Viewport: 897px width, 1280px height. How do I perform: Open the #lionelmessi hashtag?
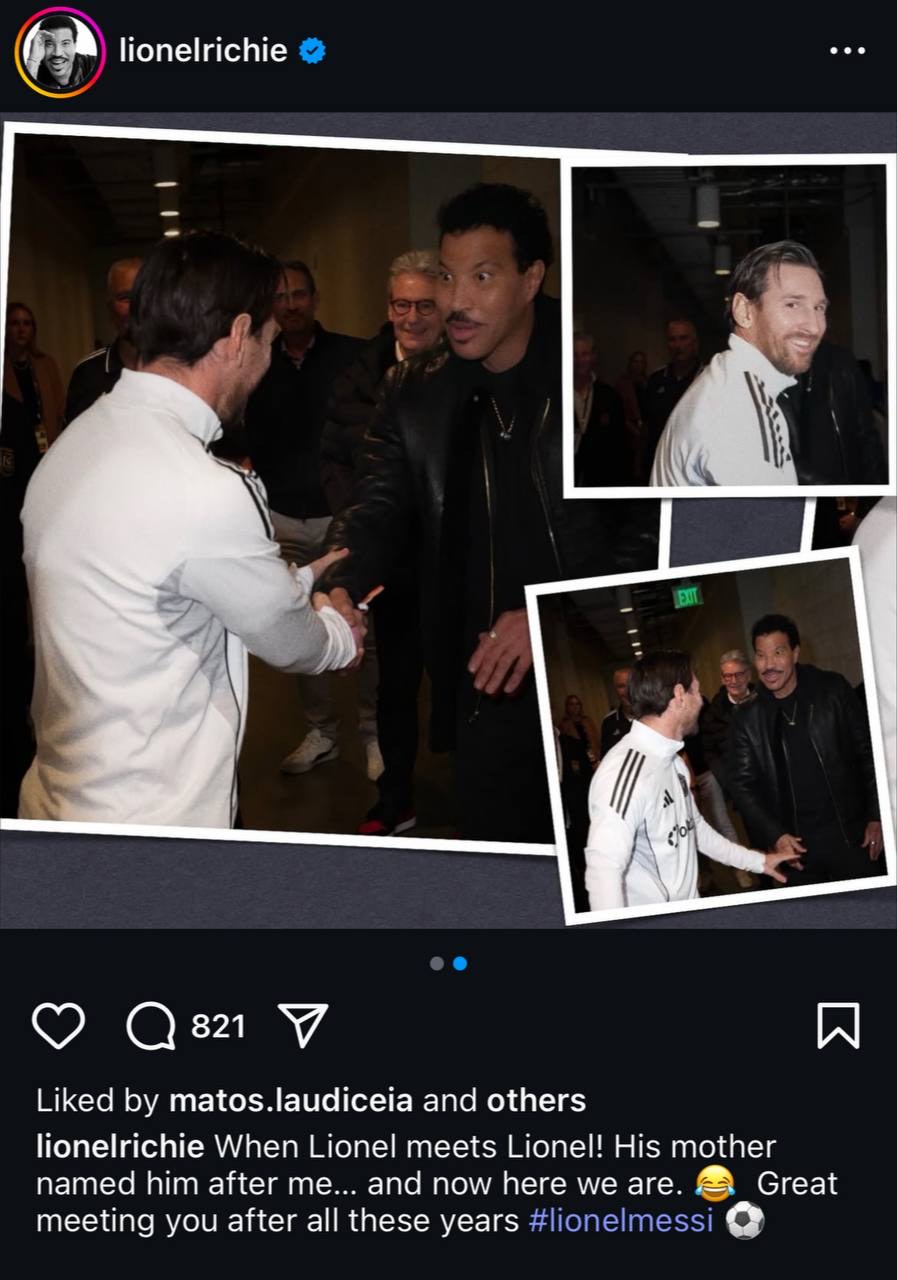[x=620, y=1221]
